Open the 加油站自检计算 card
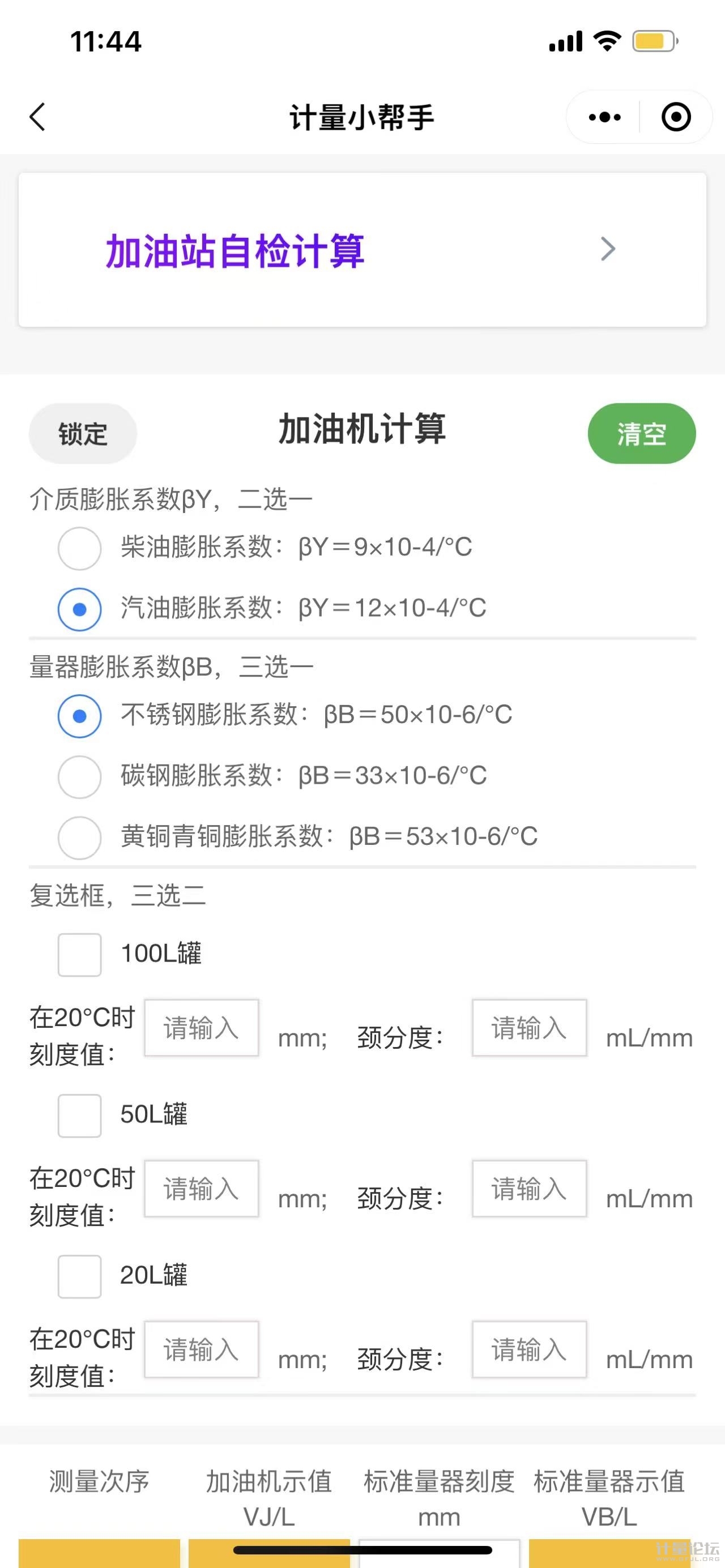Image resolution: width=725 pixels, height=1568 pixels. 362,250
